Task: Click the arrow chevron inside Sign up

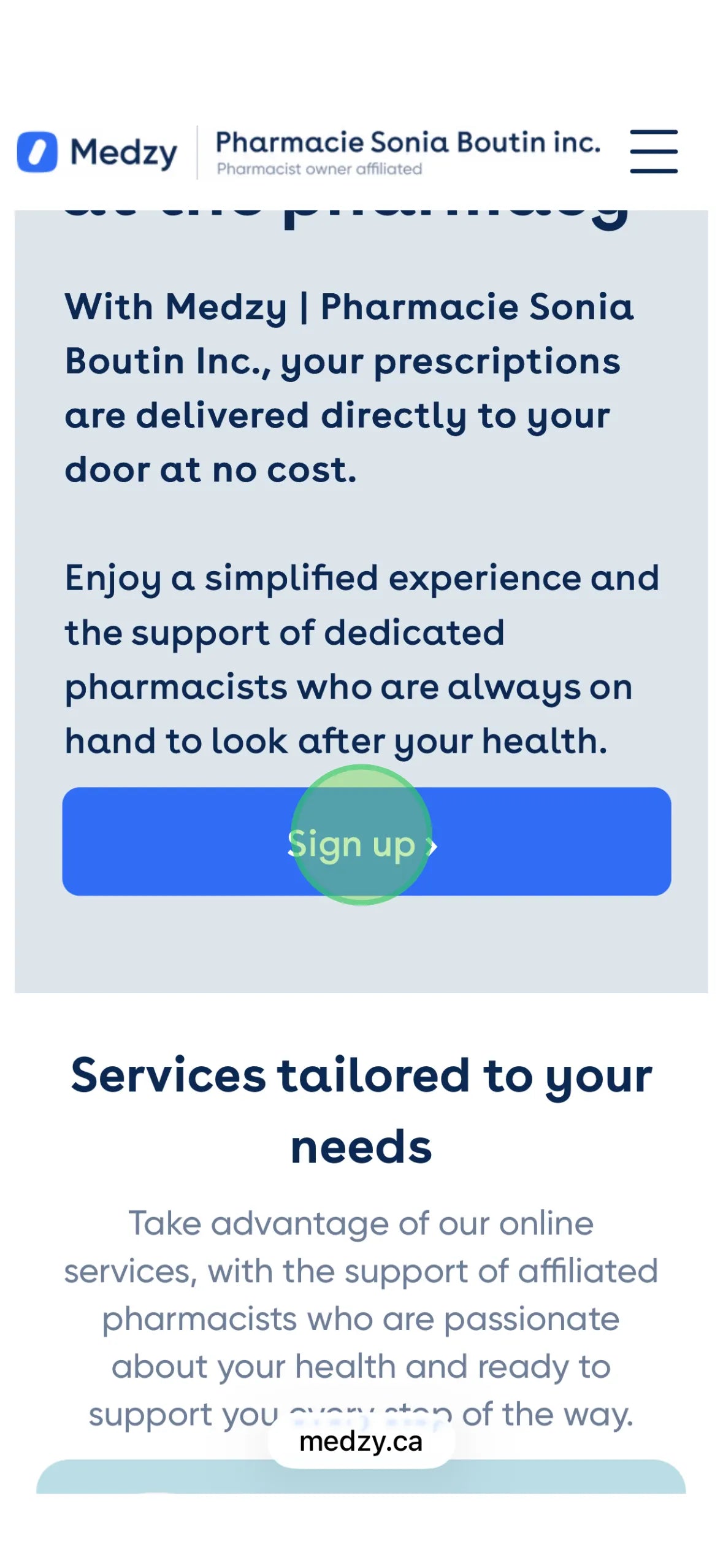Action: pos(434,847)
